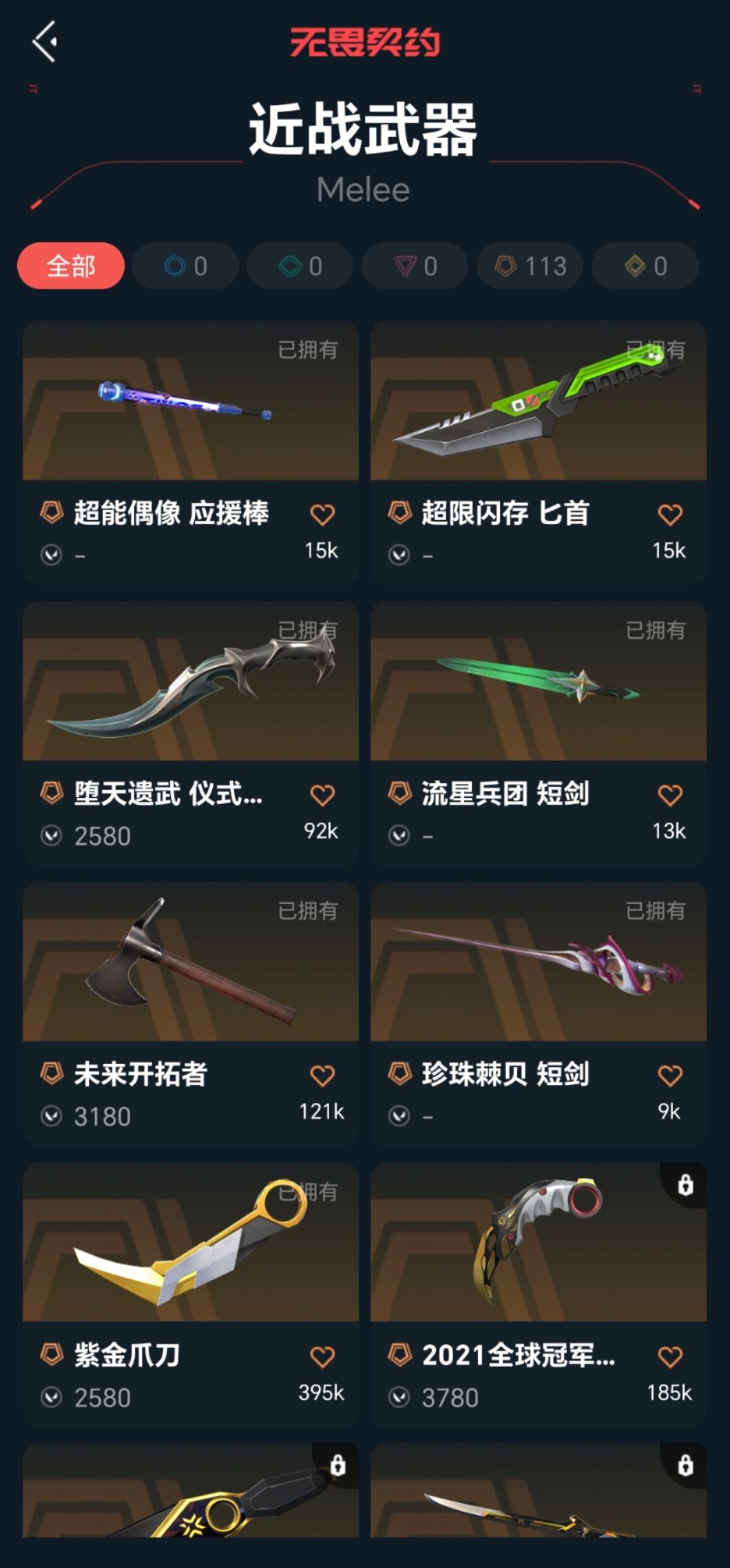Screen dimensions: 730x1568
Task: Filter by the blue circle tier
Action: click(185, 266)
